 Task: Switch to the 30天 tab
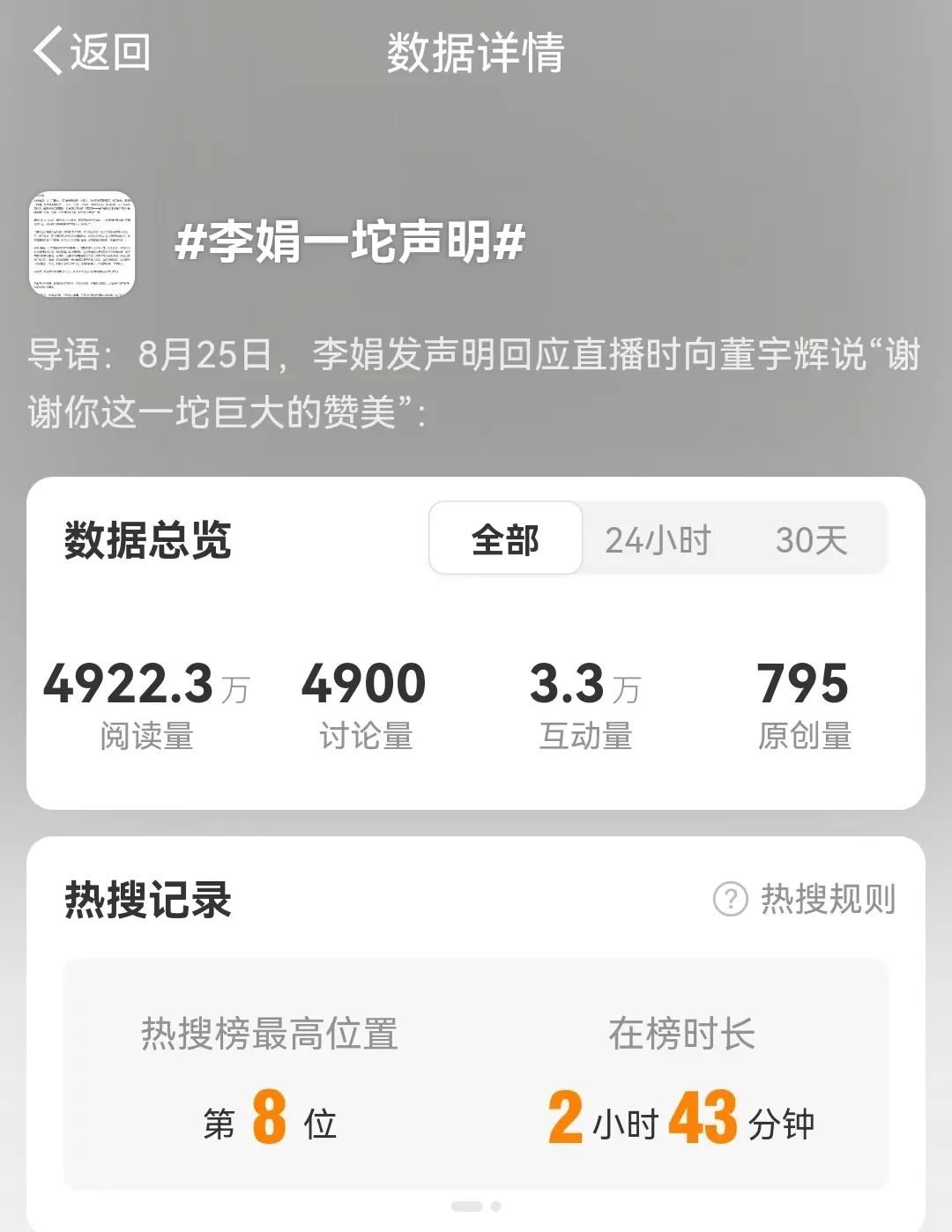pos(811,539)
